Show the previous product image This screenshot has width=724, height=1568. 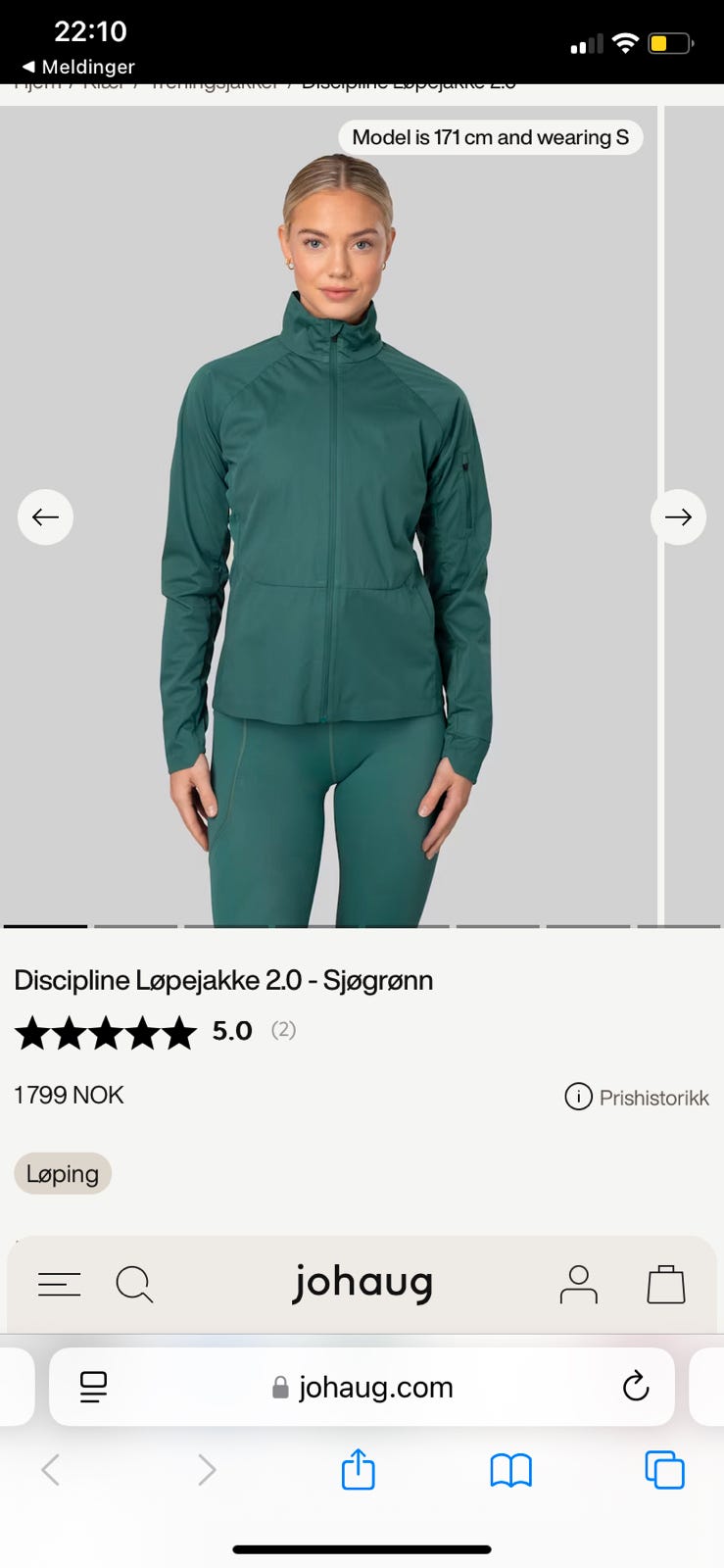click(45, 516)
